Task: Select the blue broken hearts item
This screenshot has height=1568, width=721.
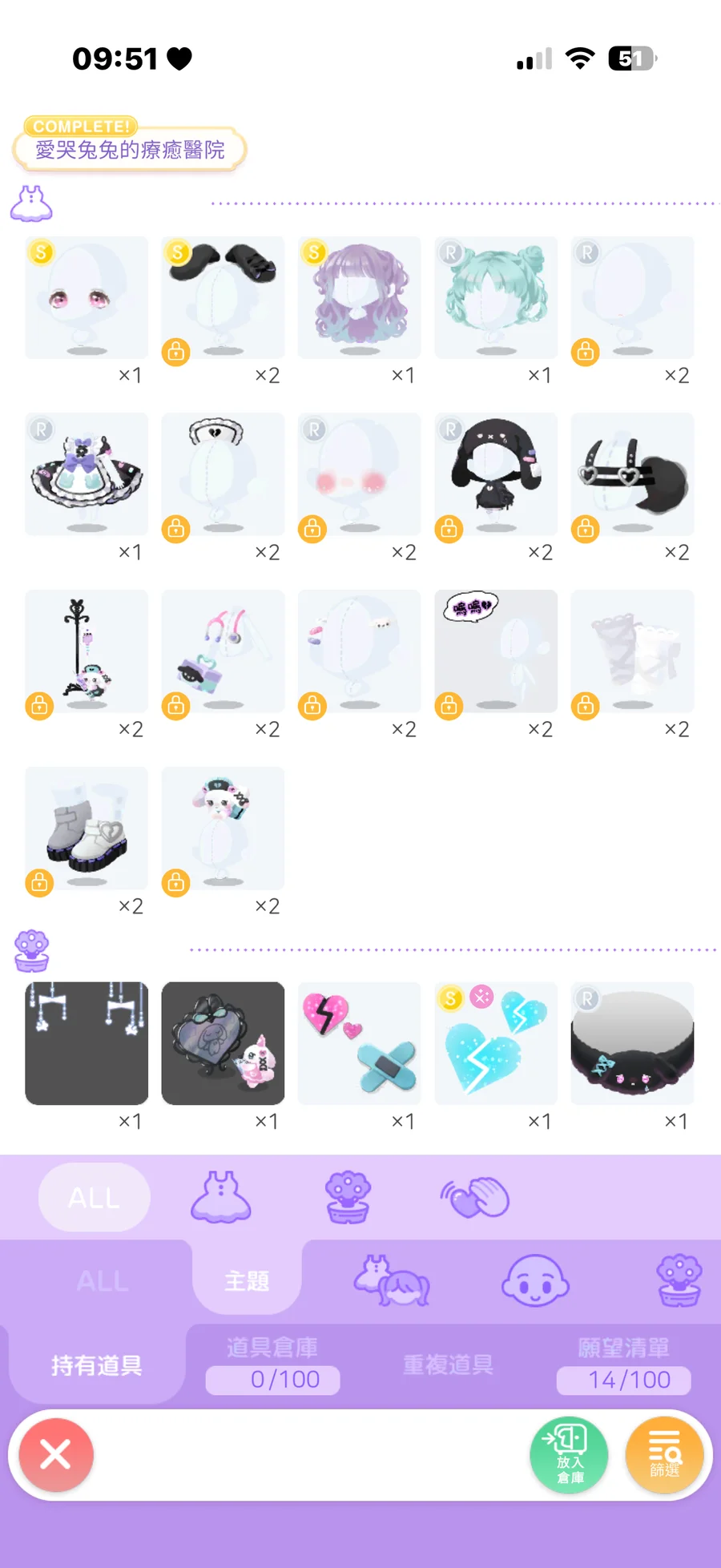Action: (496, 1043)
